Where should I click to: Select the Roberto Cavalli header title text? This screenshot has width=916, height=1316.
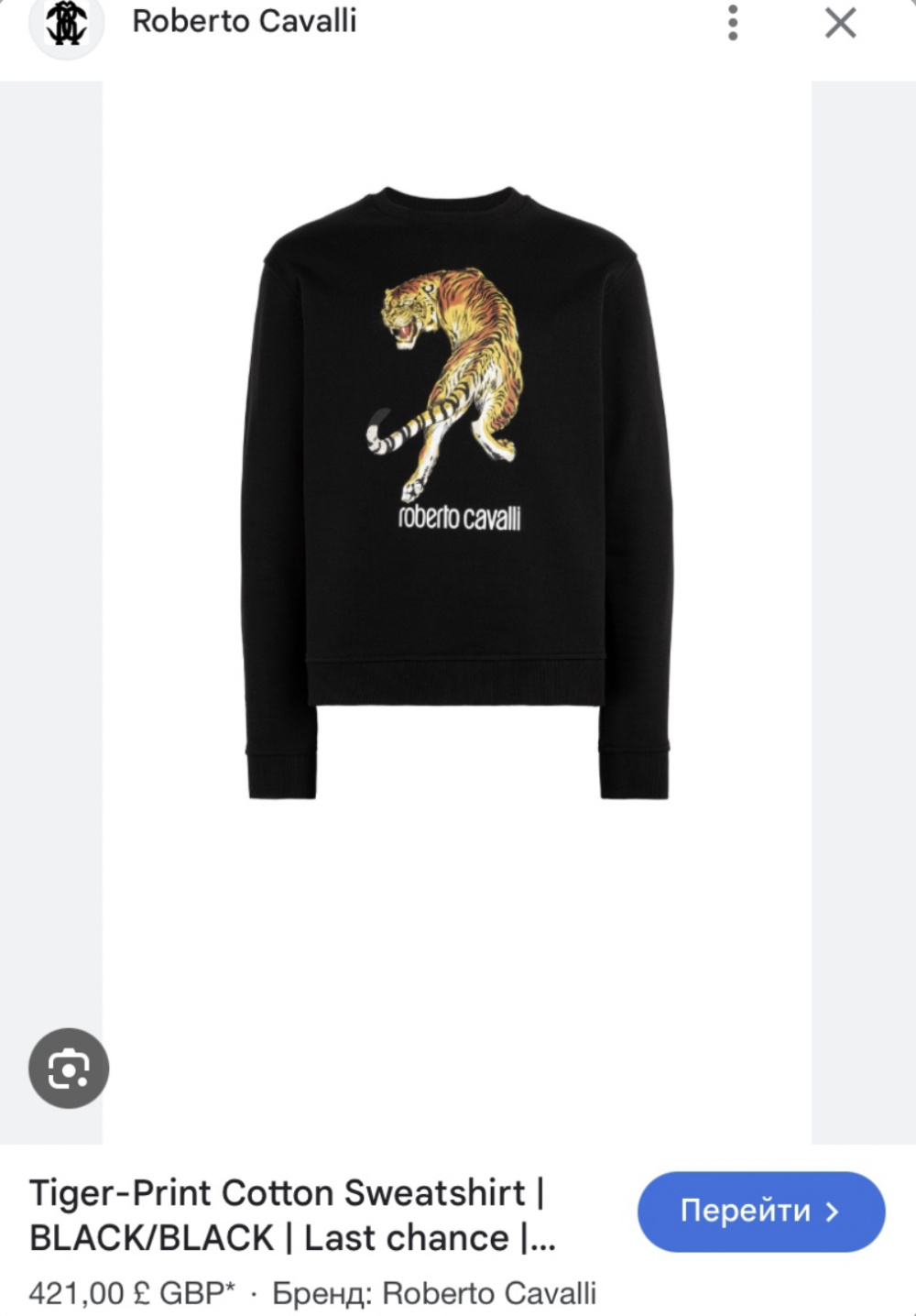tap(245, 22)
